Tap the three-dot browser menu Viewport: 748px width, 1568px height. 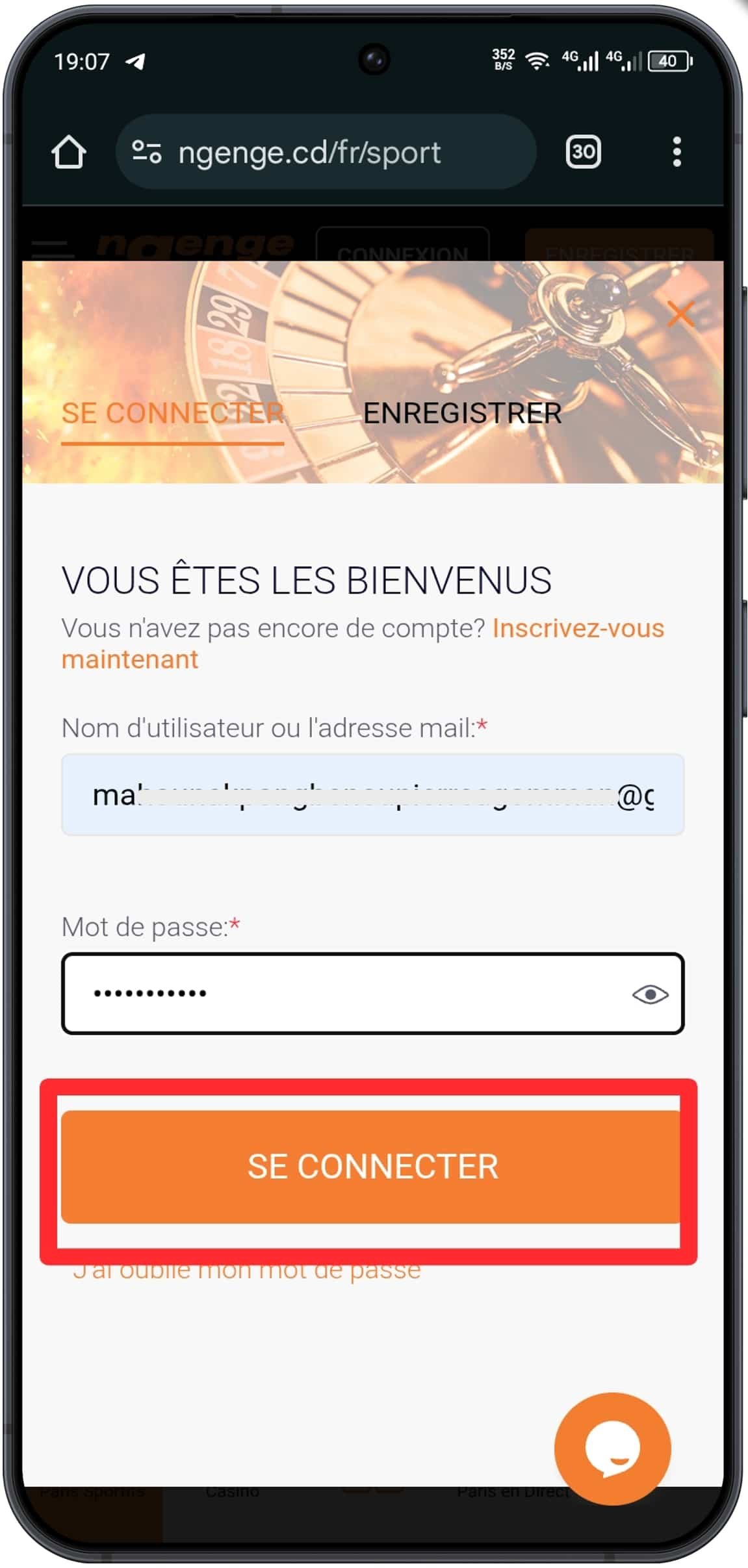point(677,152)
